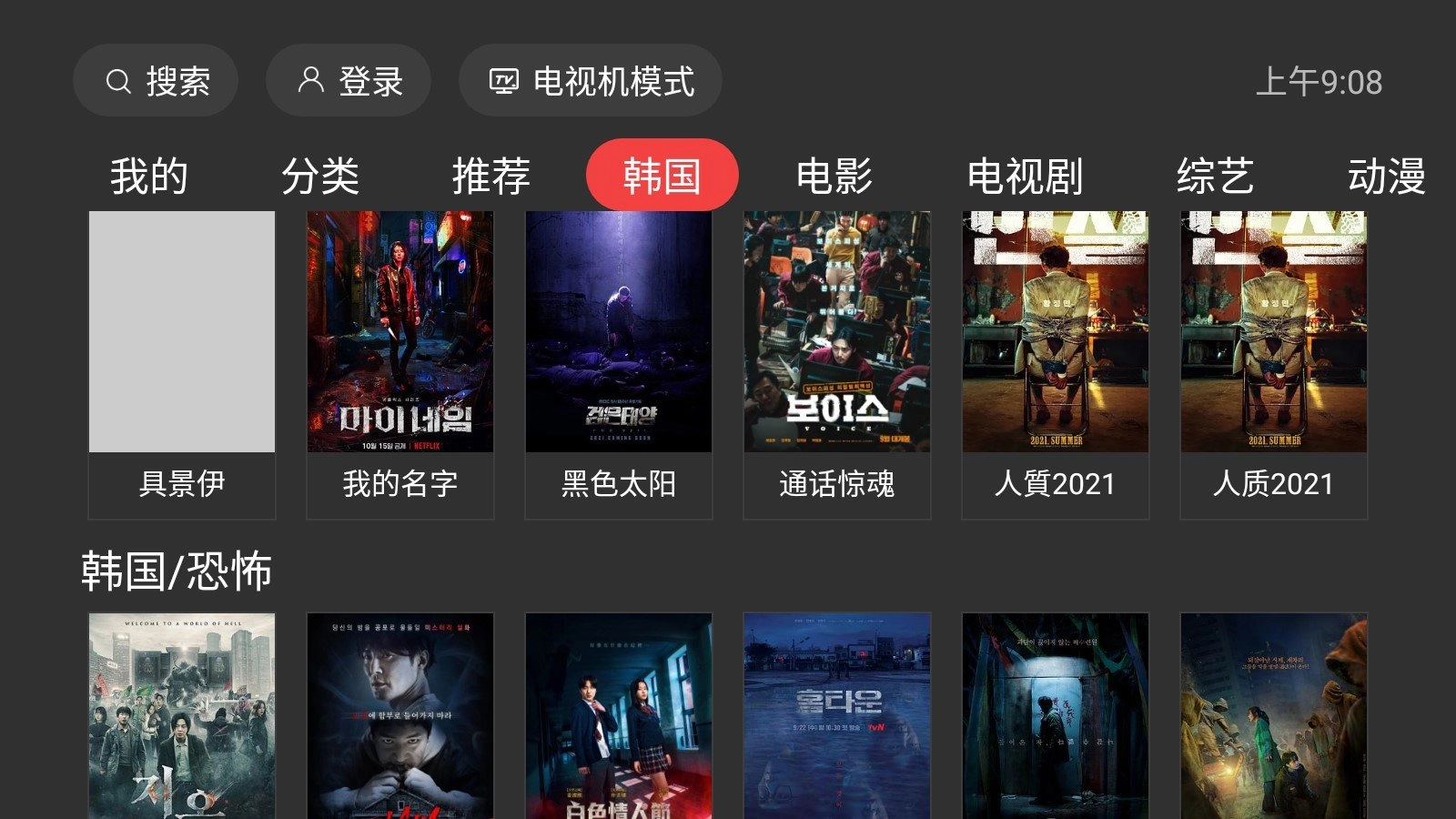The width and height of the screenshot is (1456, 819).
Task: Switch to the 动漫 tab
Action: pos(1385,176)
